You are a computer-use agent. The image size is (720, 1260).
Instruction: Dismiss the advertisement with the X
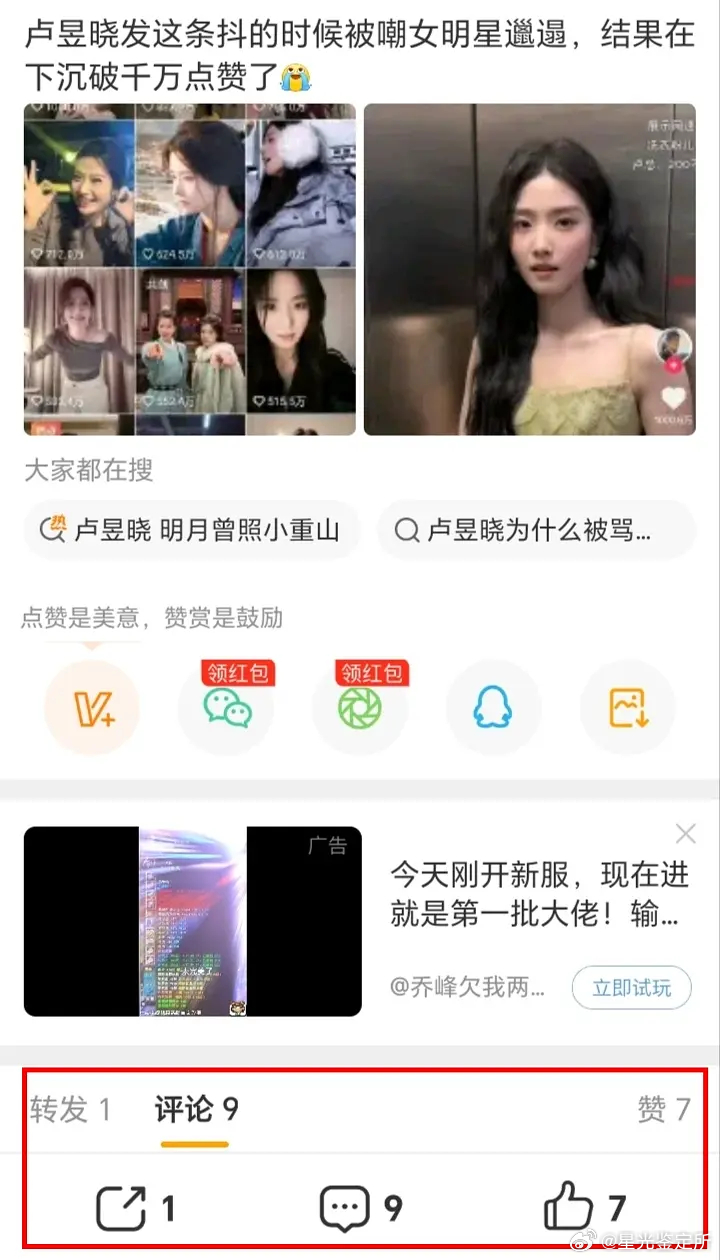click(685, 833)
